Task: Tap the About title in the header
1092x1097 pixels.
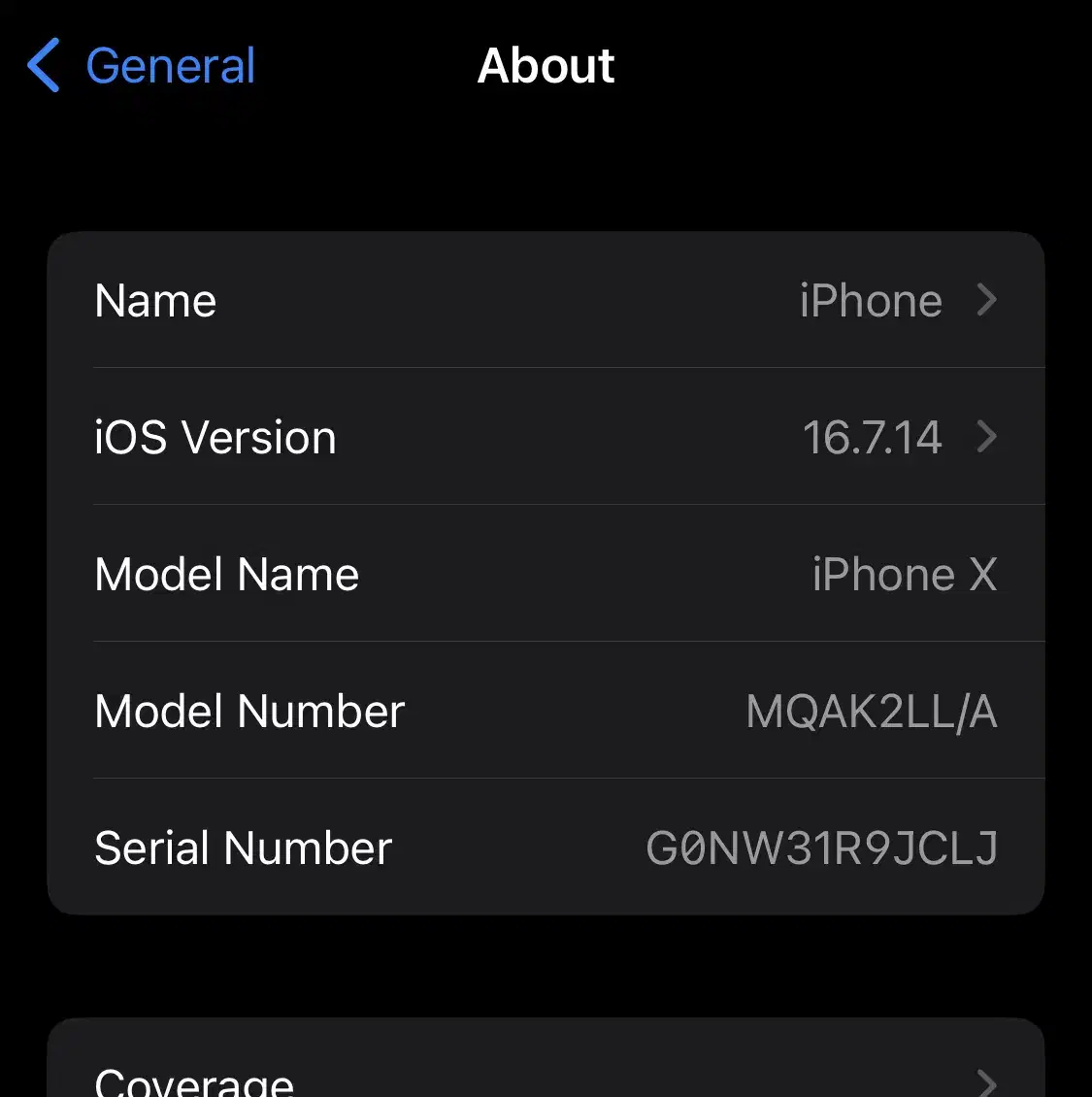Action: tap(546, 66)
